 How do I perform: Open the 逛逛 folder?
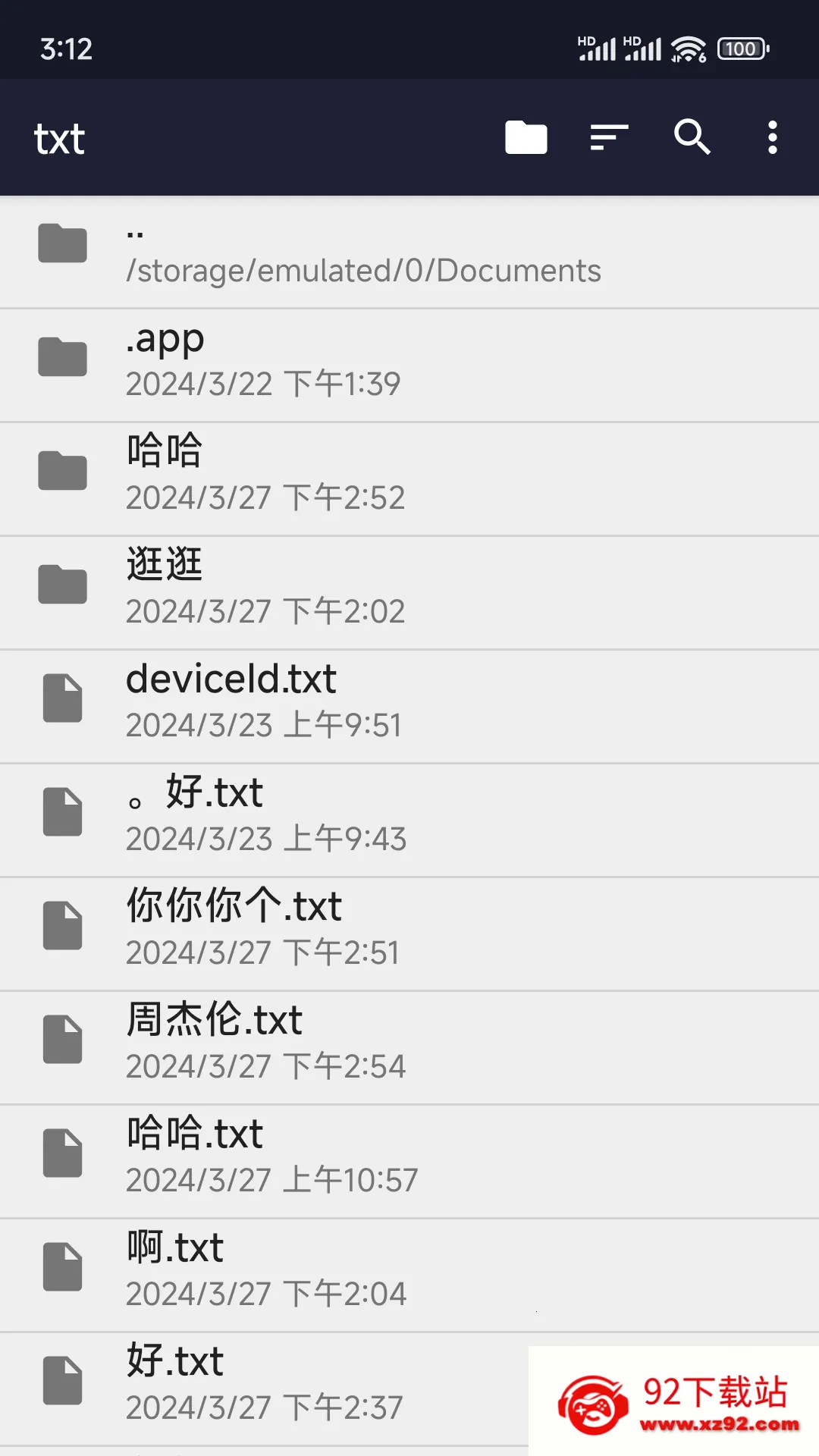click(409, 593)
